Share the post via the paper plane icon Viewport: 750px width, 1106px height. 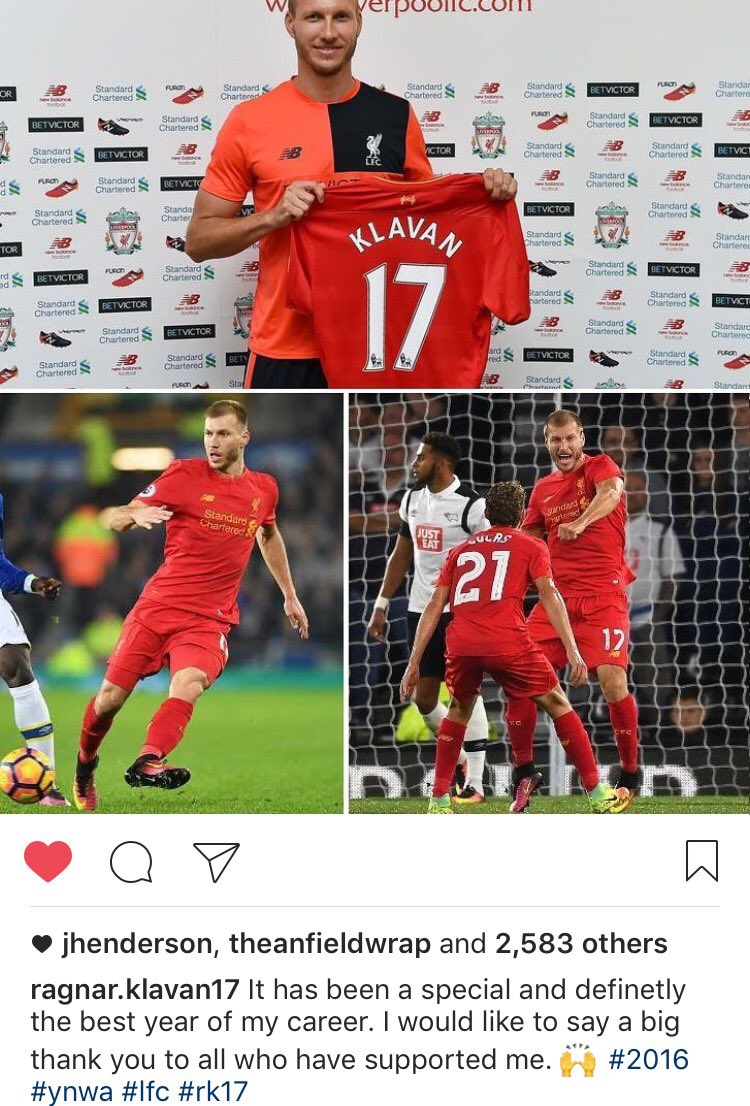[216, 861]
